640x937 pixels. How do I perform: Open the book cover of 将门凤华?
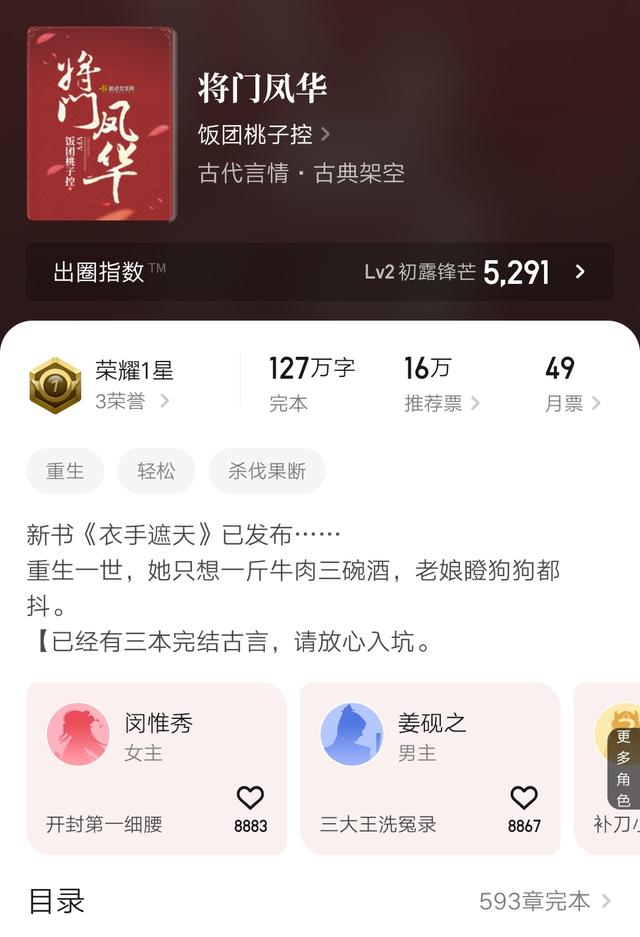pyautogui.click(x=101, y=124)
